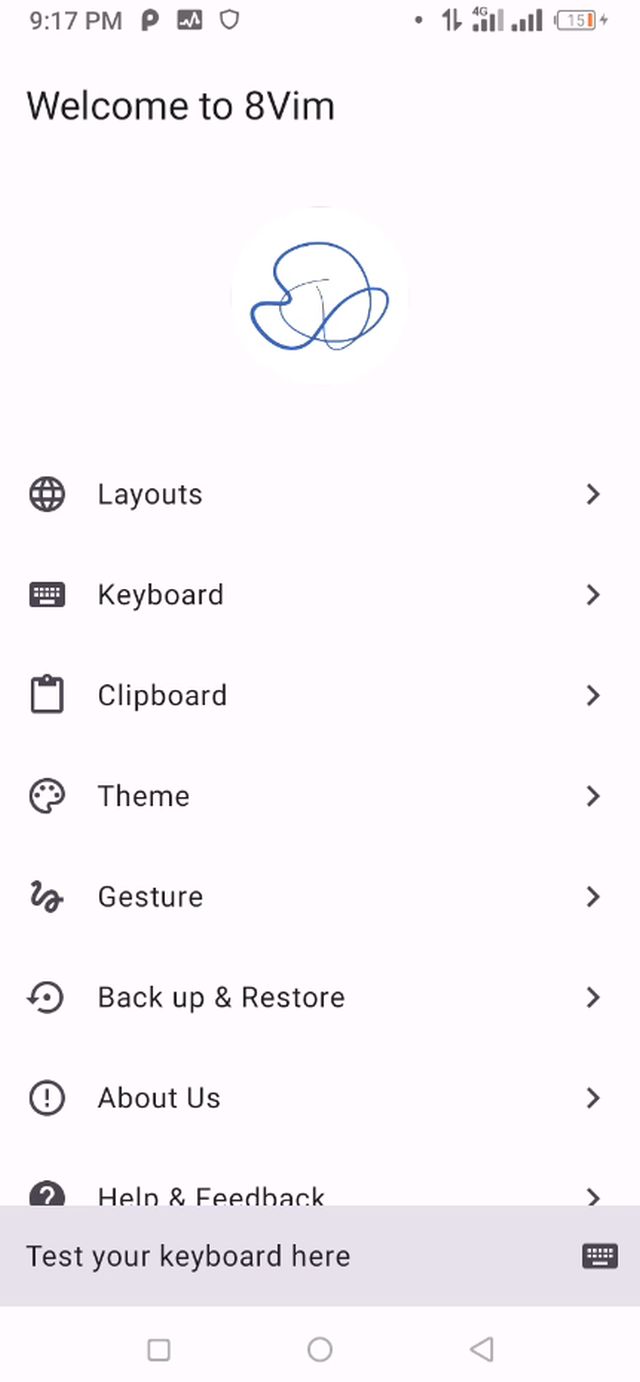This screenshot has width=640, height=1382.
Task: Go back with the system back button
Action: click(481, 1349)
